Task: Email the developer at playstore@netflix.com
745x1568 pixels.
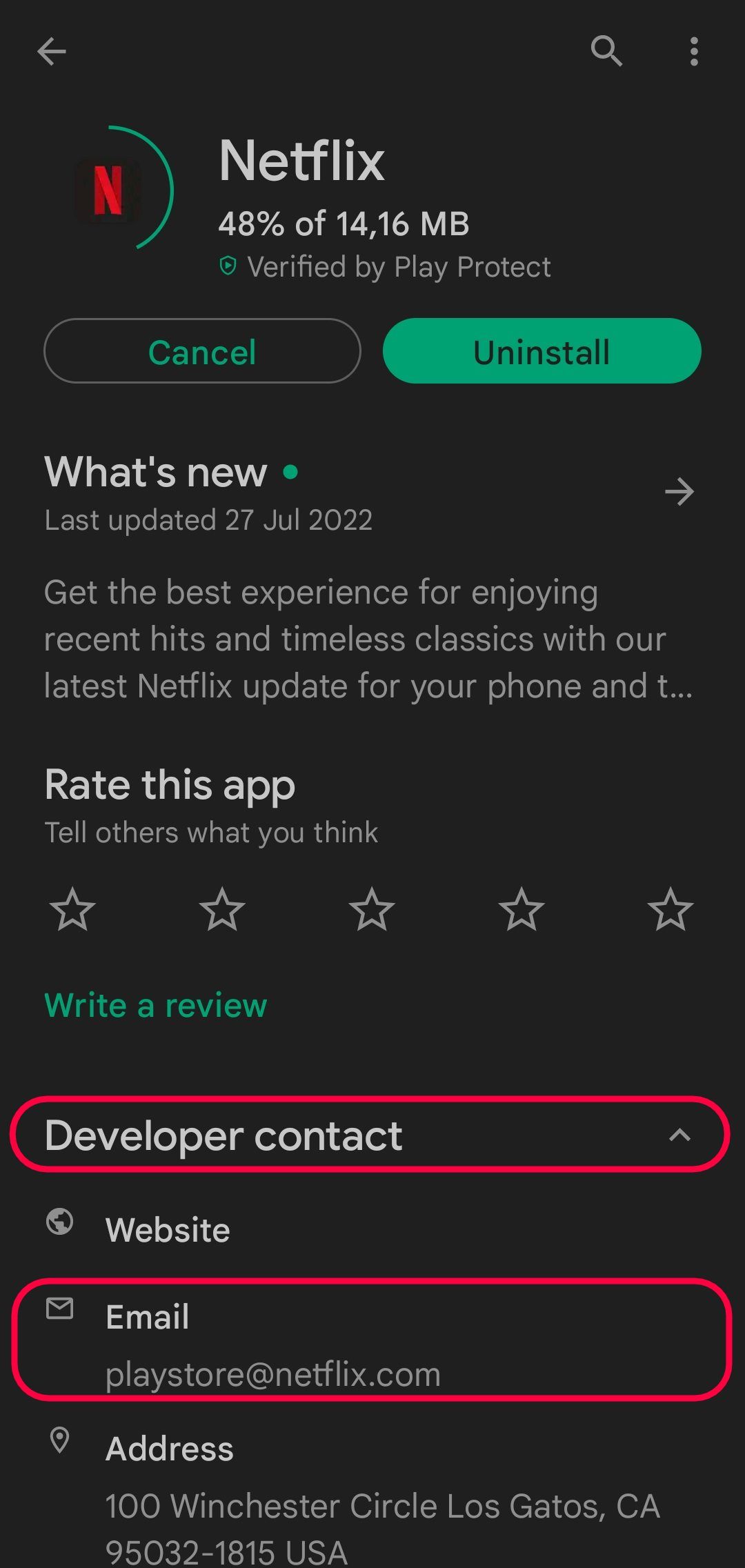Action: pos(372,1344)
